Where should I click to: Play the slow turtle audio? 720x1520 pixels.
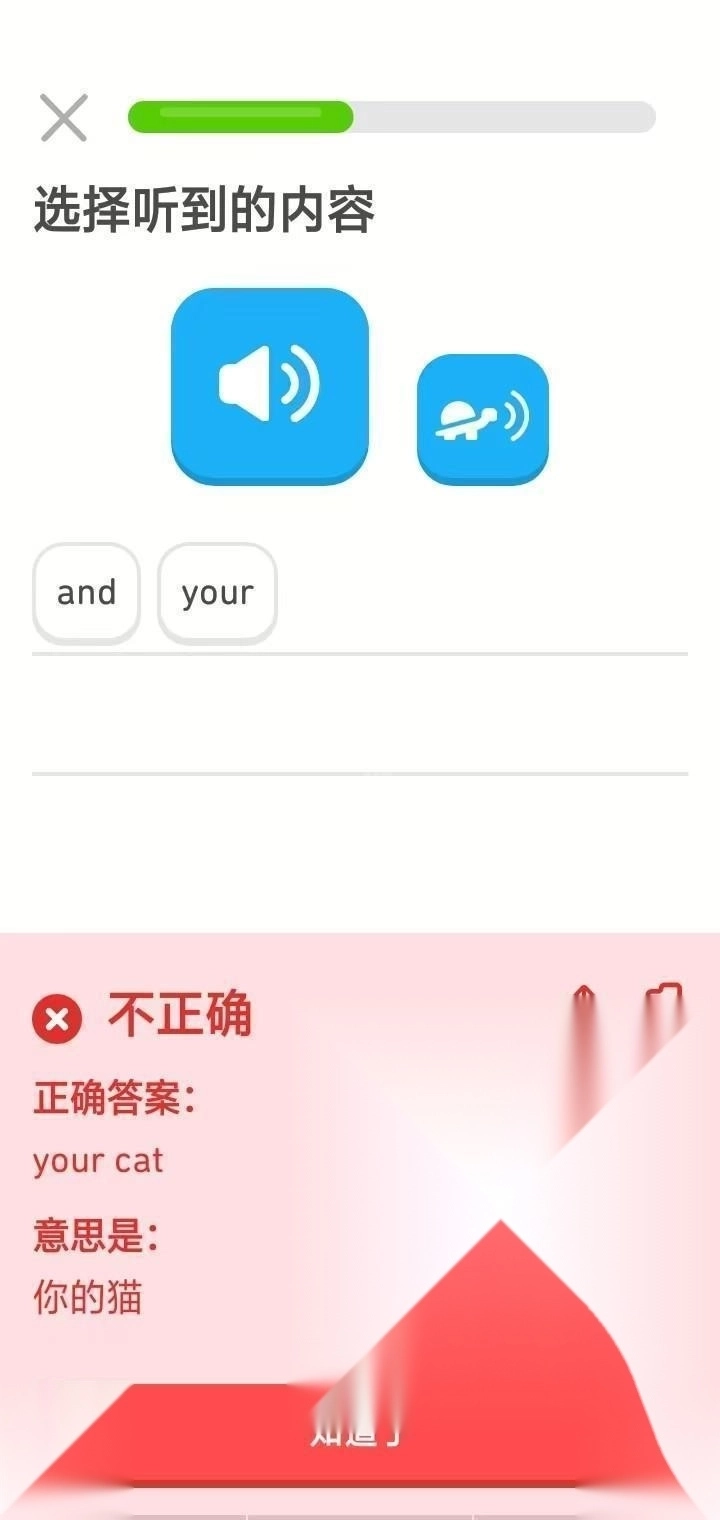point(483,419)
